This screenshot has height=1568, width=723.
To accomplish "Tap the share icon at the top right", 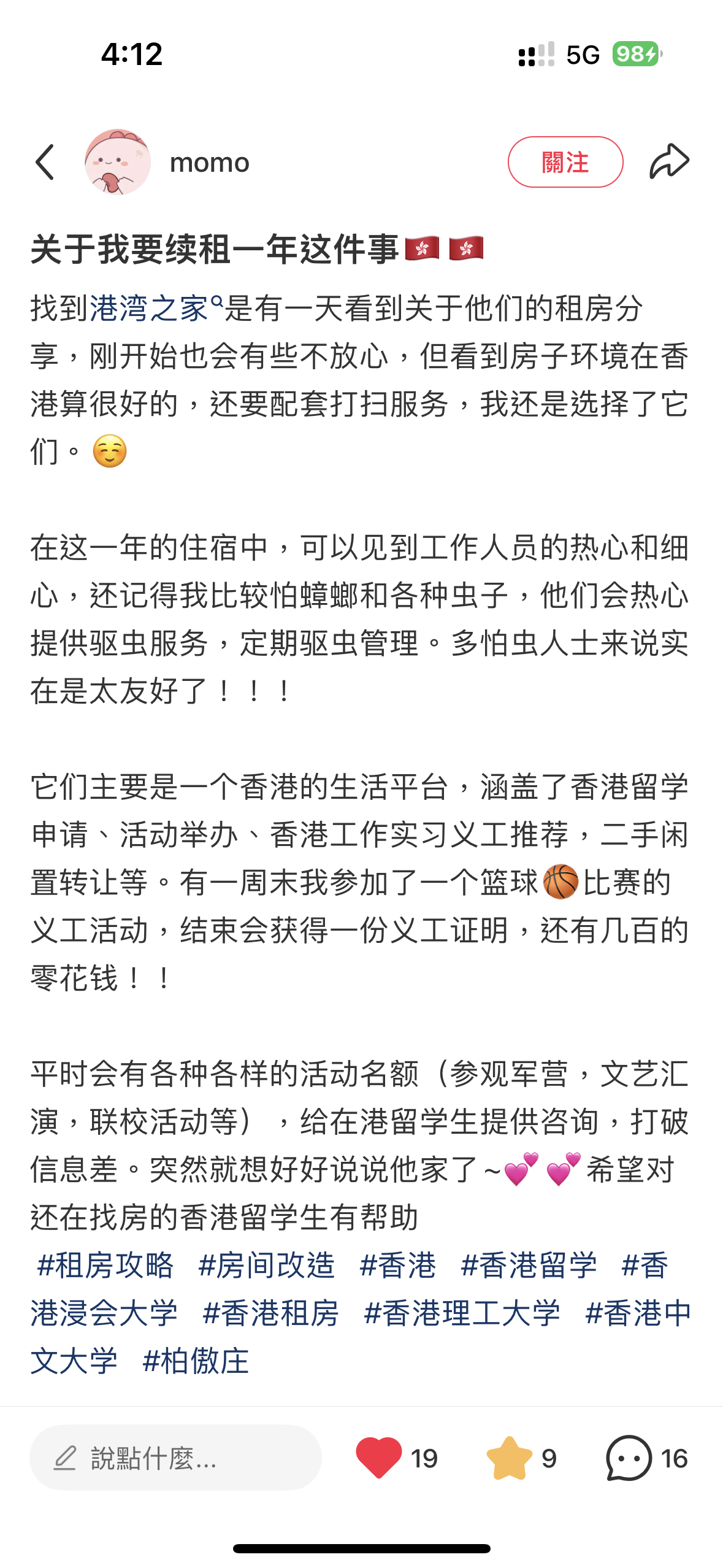I will pos(670,161).
